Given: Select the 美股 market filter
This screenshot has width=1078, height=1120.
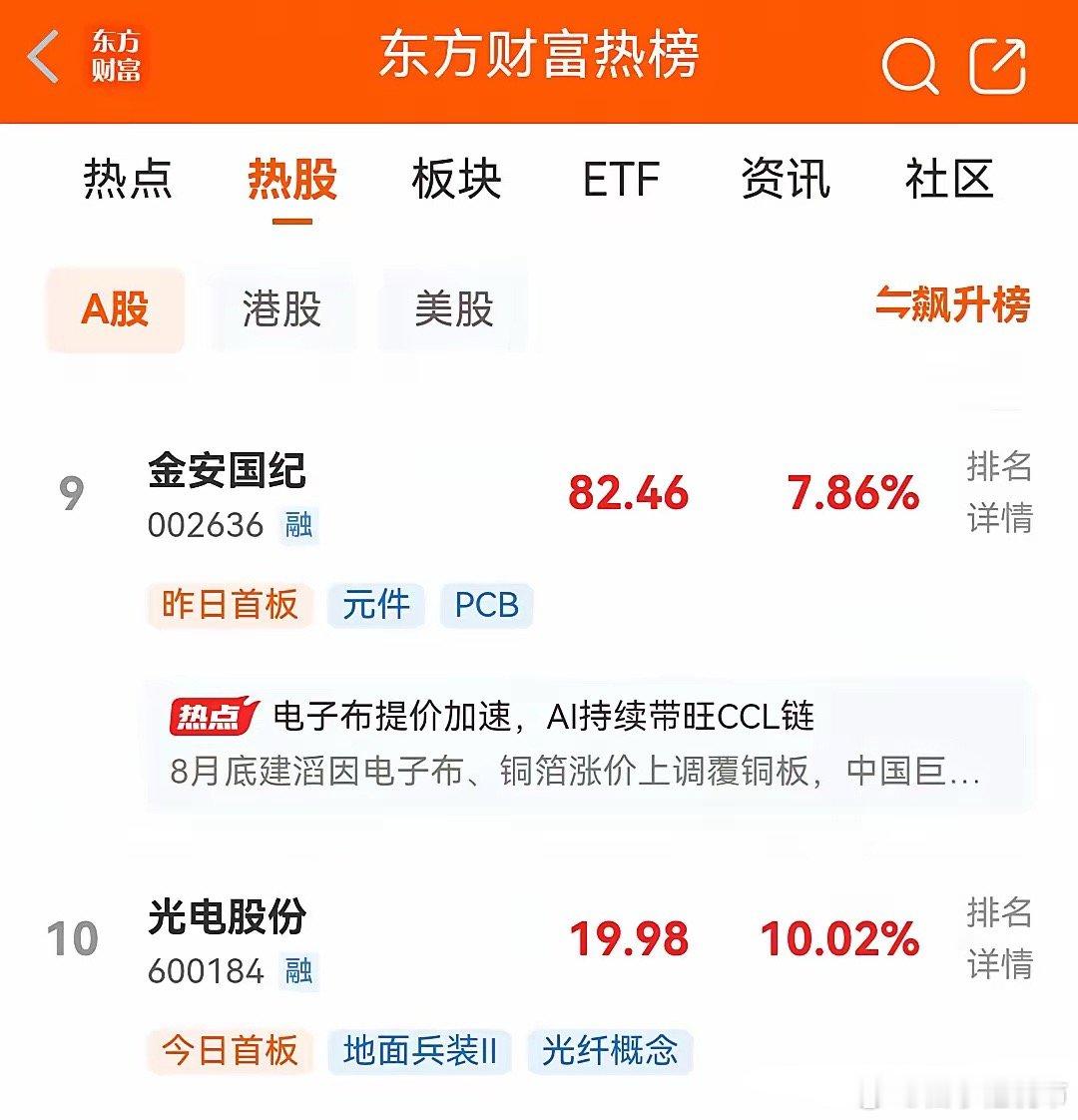Looking at the screenshot, I should click(x=454, y=310).
